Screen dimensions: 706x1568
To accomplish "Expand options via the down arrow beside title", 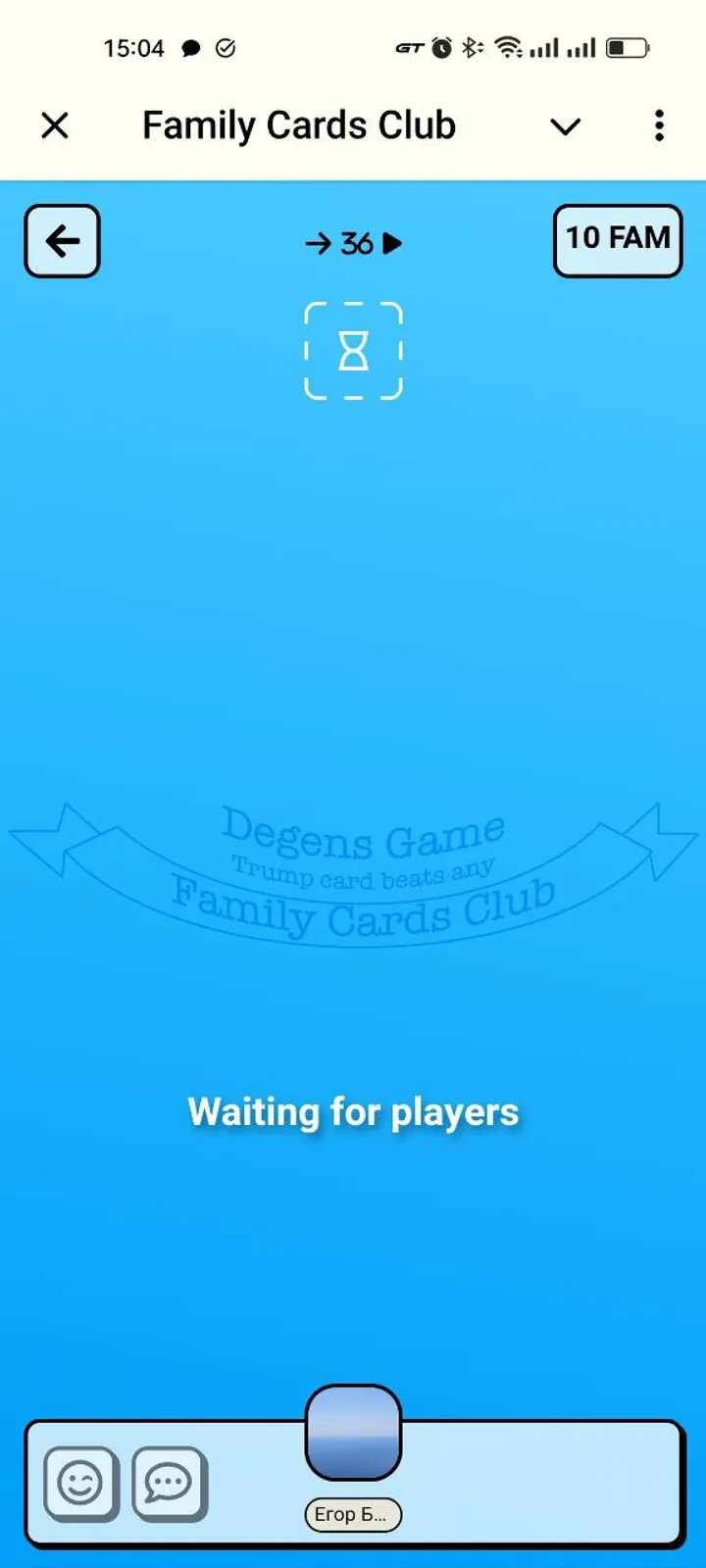I will point(566,126).
